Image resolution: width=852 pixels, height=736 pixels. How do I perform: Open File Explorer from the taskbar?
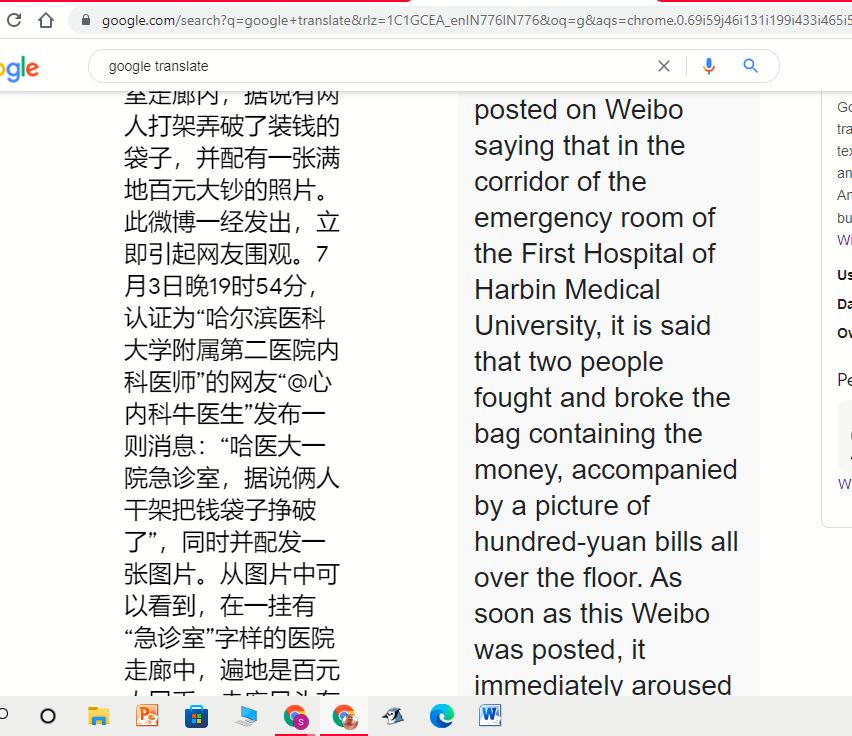click(x=98, y=716)
